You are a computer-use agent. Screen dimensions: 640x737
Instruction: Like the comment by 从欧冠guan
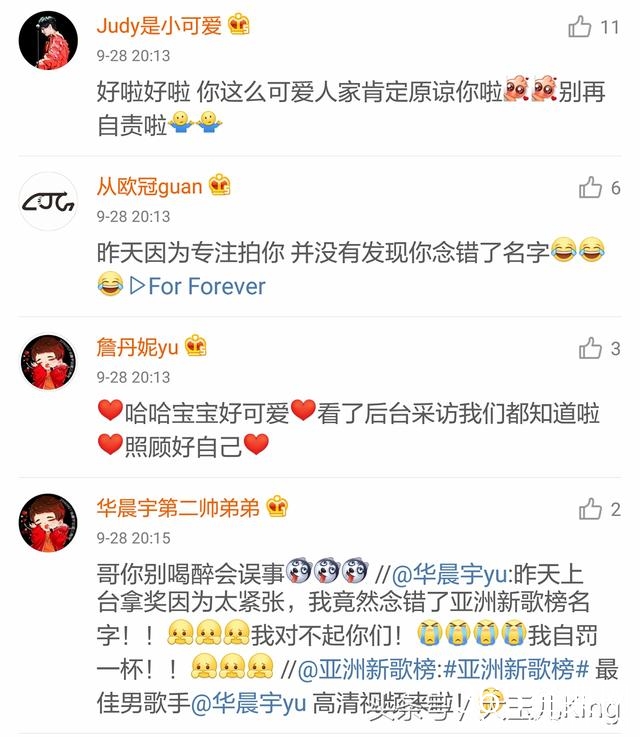tap(591, 188)
